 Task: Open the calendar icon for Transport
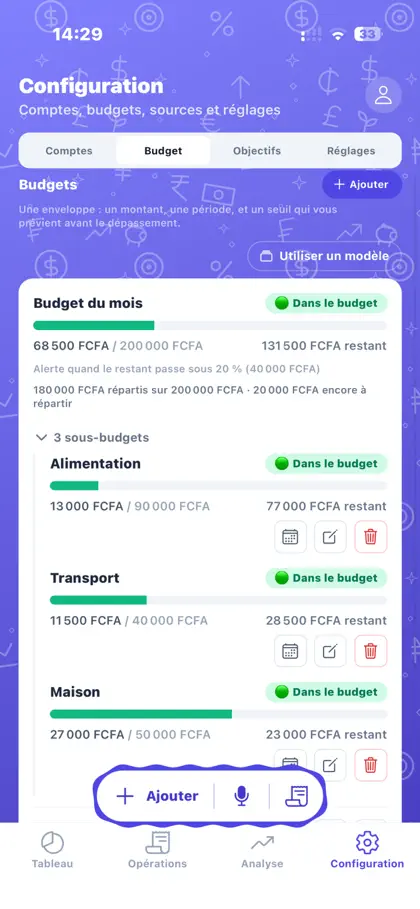click(290, 651)
